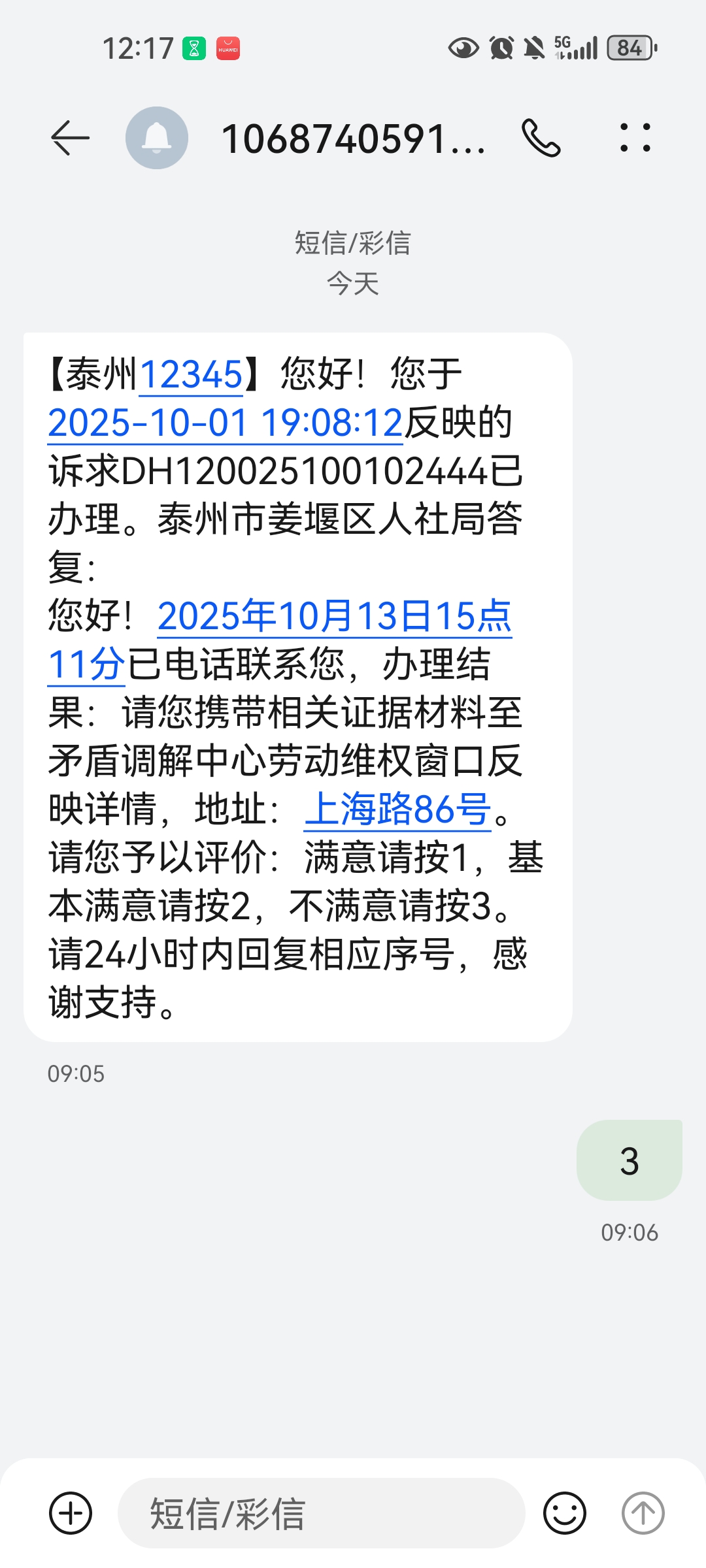
Task: Go back to the message list
Action: [70, 138]
